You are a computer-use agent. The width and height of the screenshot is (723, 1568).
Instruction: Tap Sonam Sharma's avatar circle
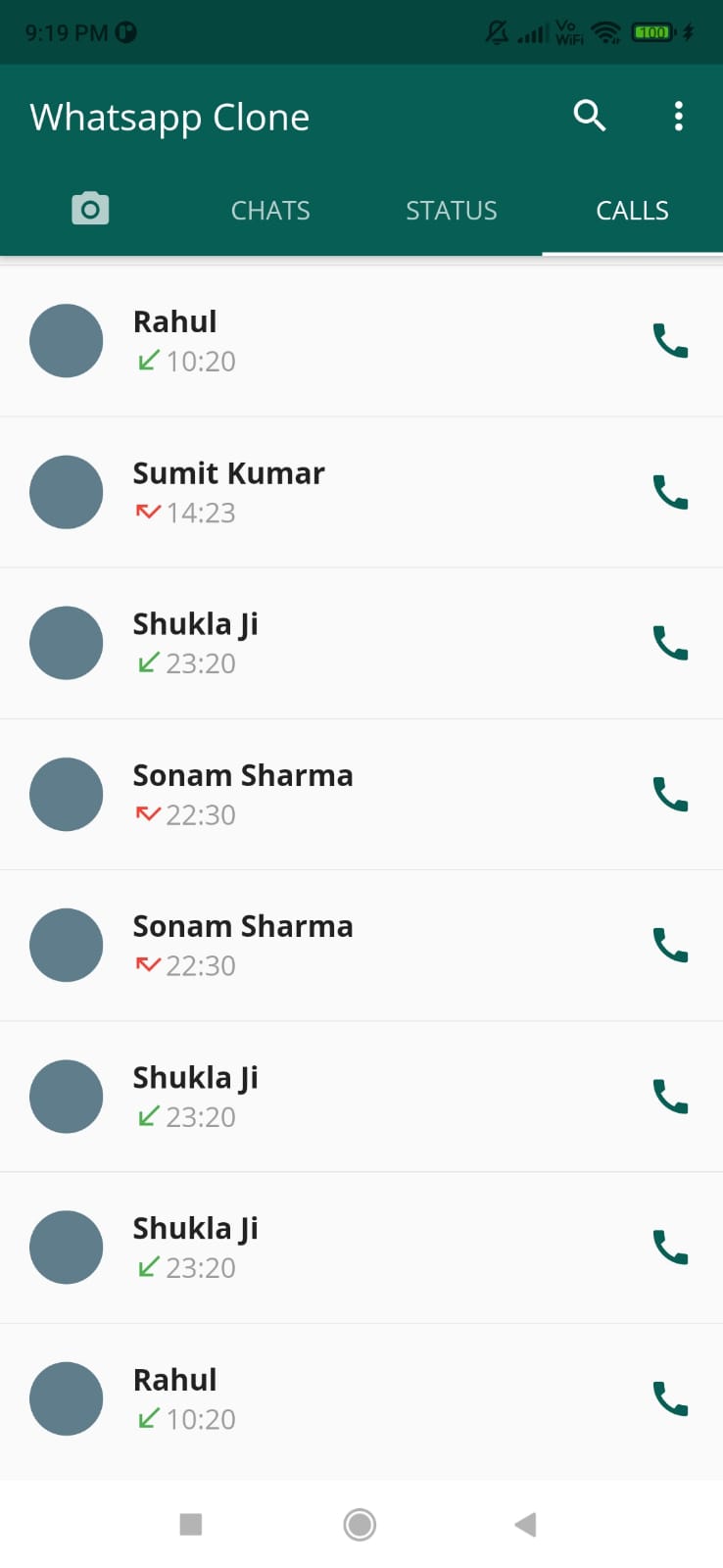67,794
